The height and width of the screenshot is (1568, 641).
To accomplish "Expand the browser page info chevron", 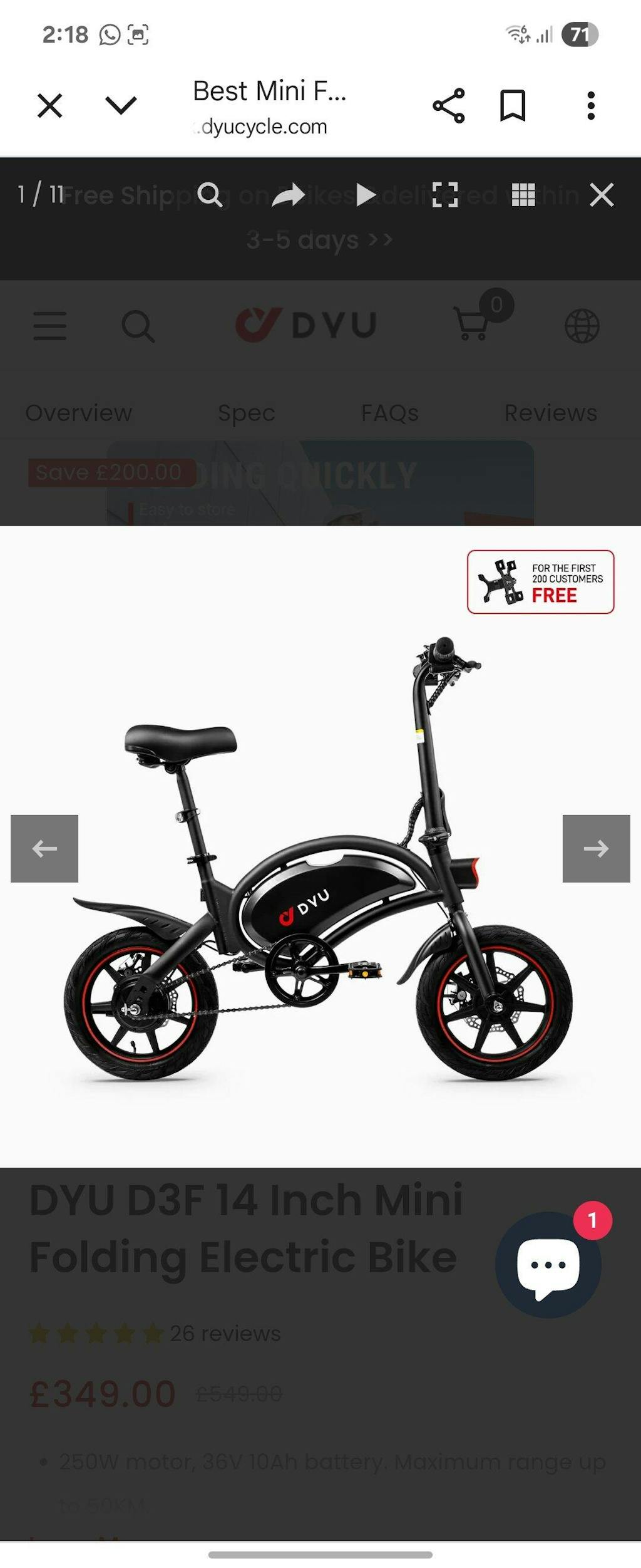I will [x=121, y=105].
